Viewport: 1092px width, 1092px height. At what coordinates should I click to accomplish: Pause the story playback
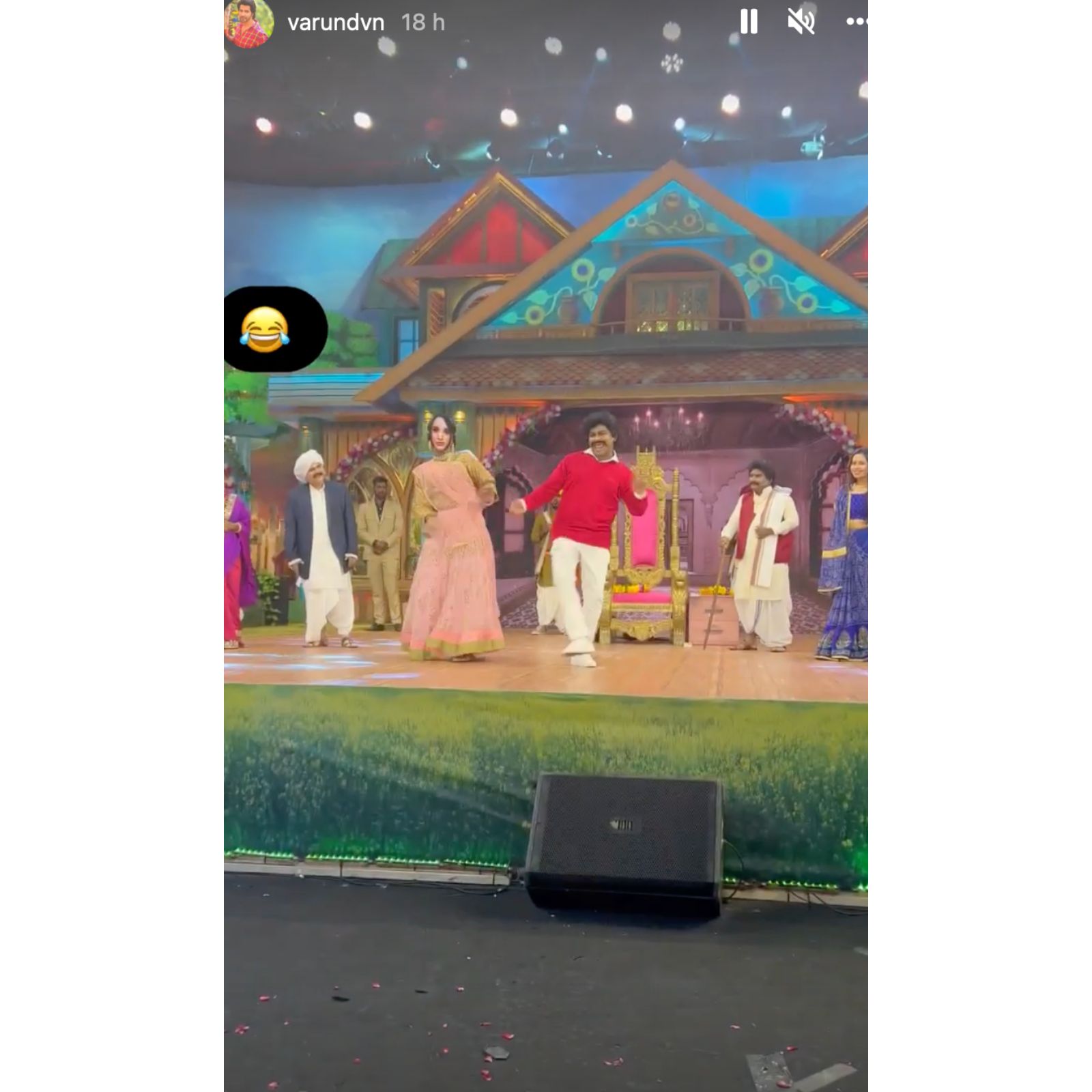(749, 22)
